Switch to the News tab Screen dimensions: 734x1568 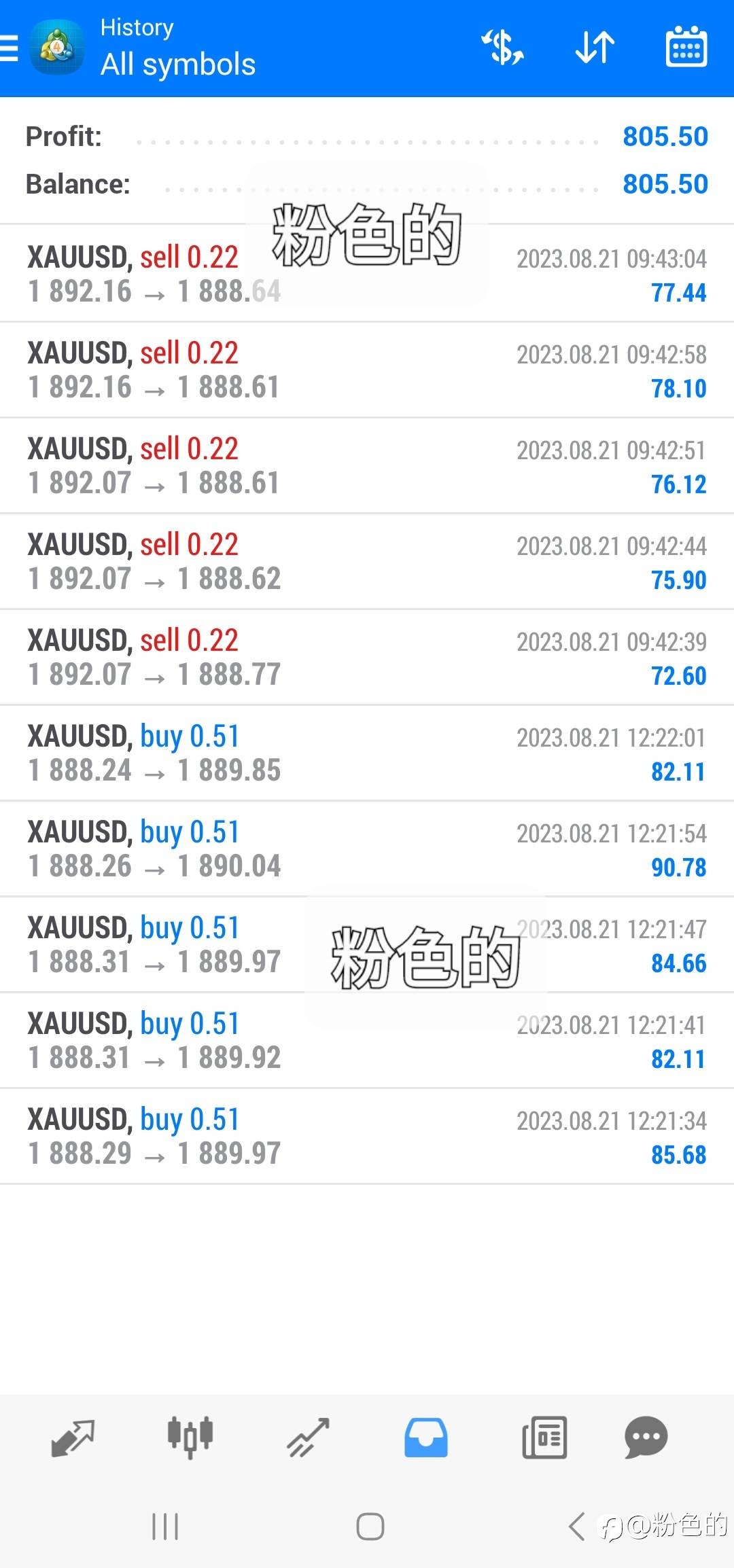pos(544,1438)
